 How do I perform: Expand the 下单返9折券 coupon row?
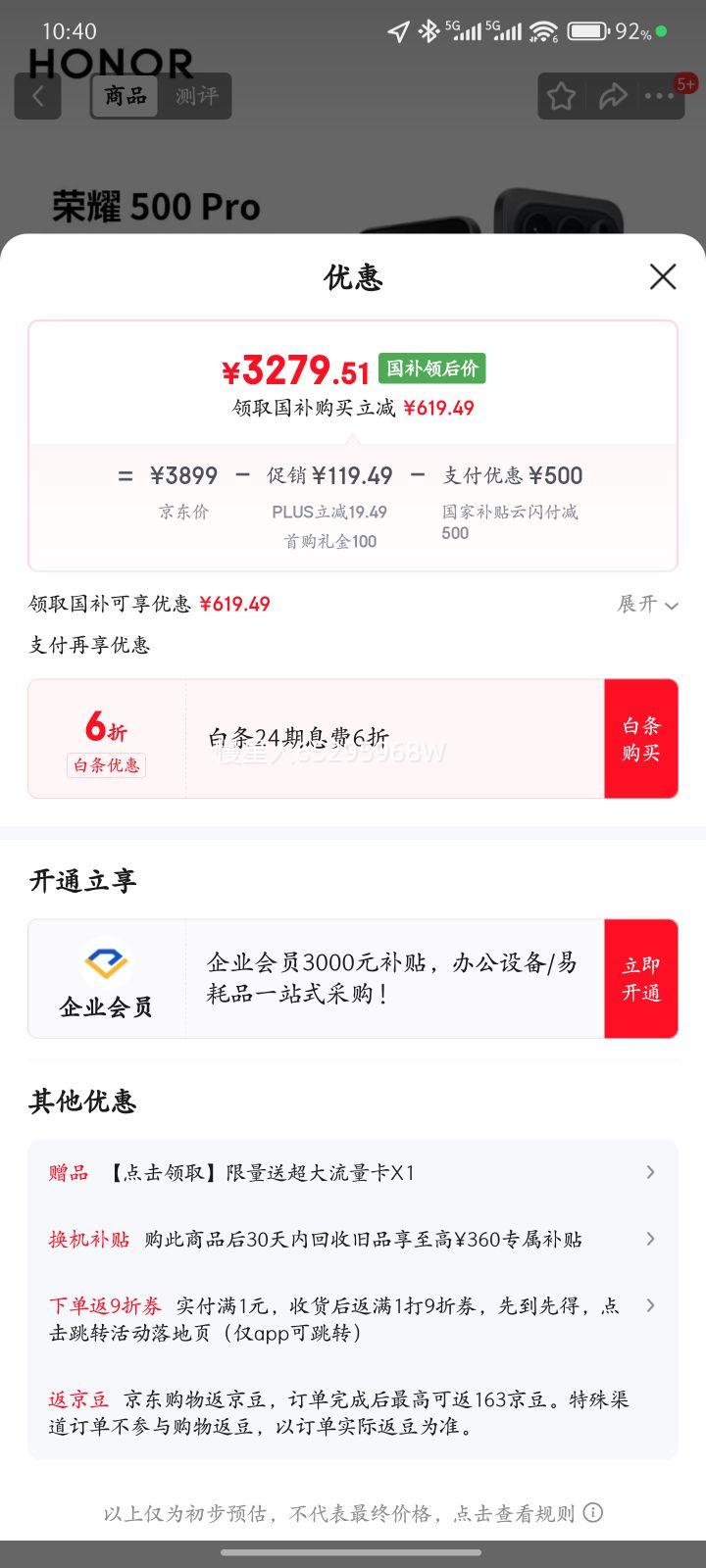pyautogui.click(x=650, y=1305)
